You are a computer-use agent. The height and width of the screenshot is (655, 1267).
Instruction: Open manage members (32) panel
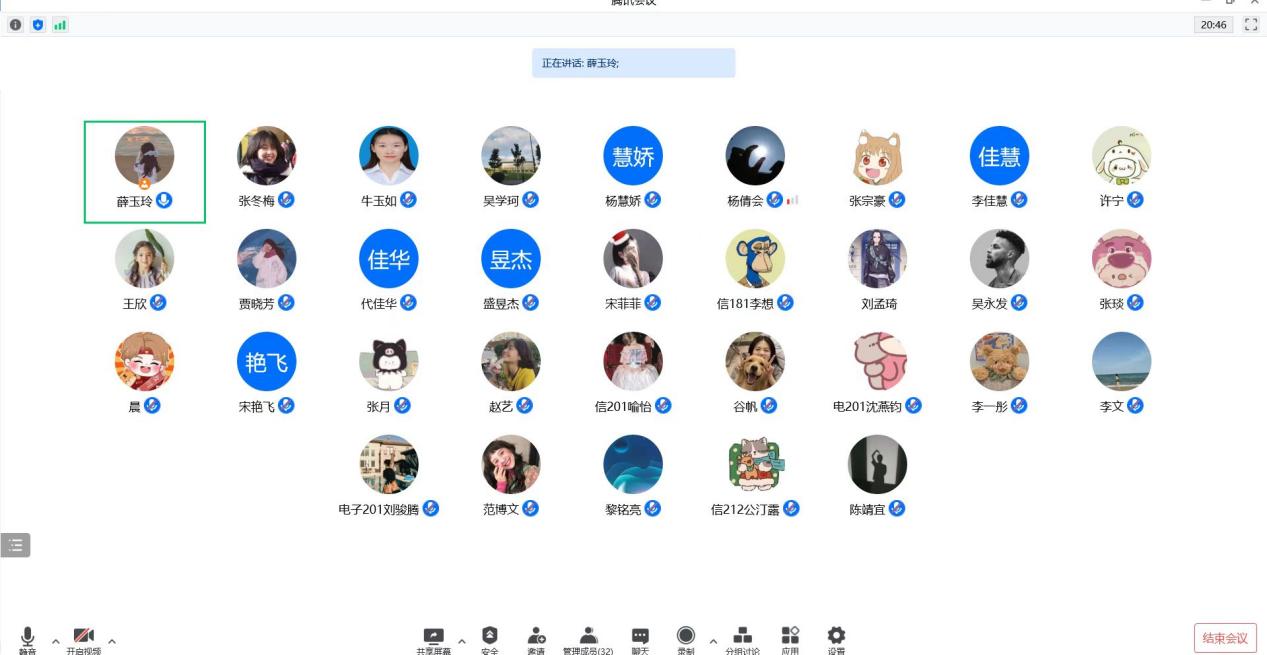[x=588, y=638]
